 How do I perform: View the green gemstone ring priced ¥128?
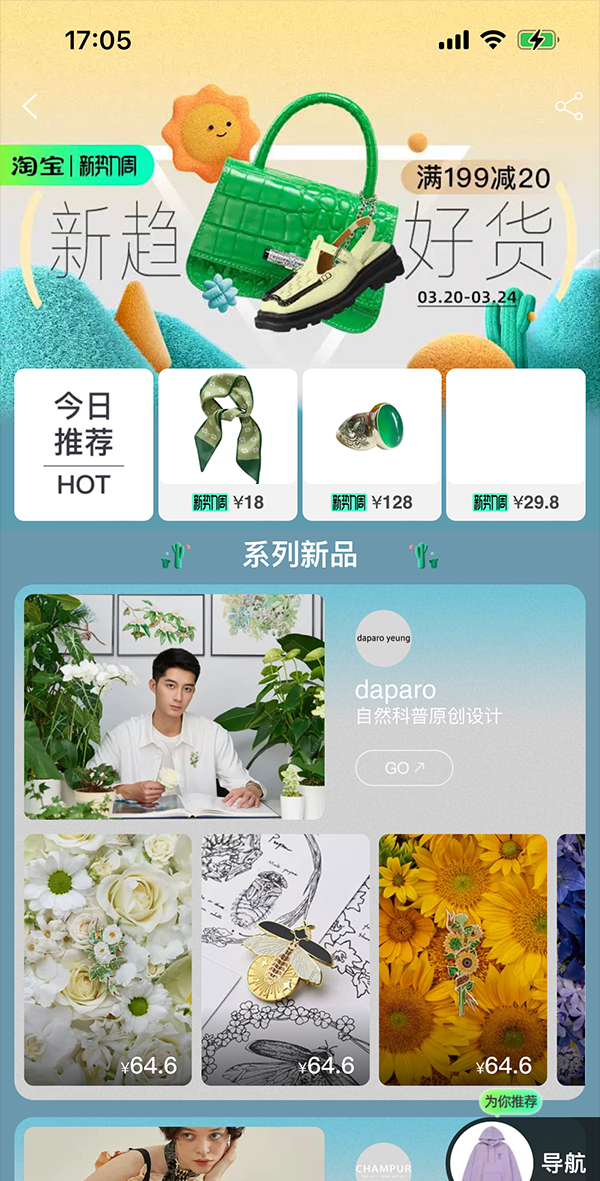click(372, 444)
